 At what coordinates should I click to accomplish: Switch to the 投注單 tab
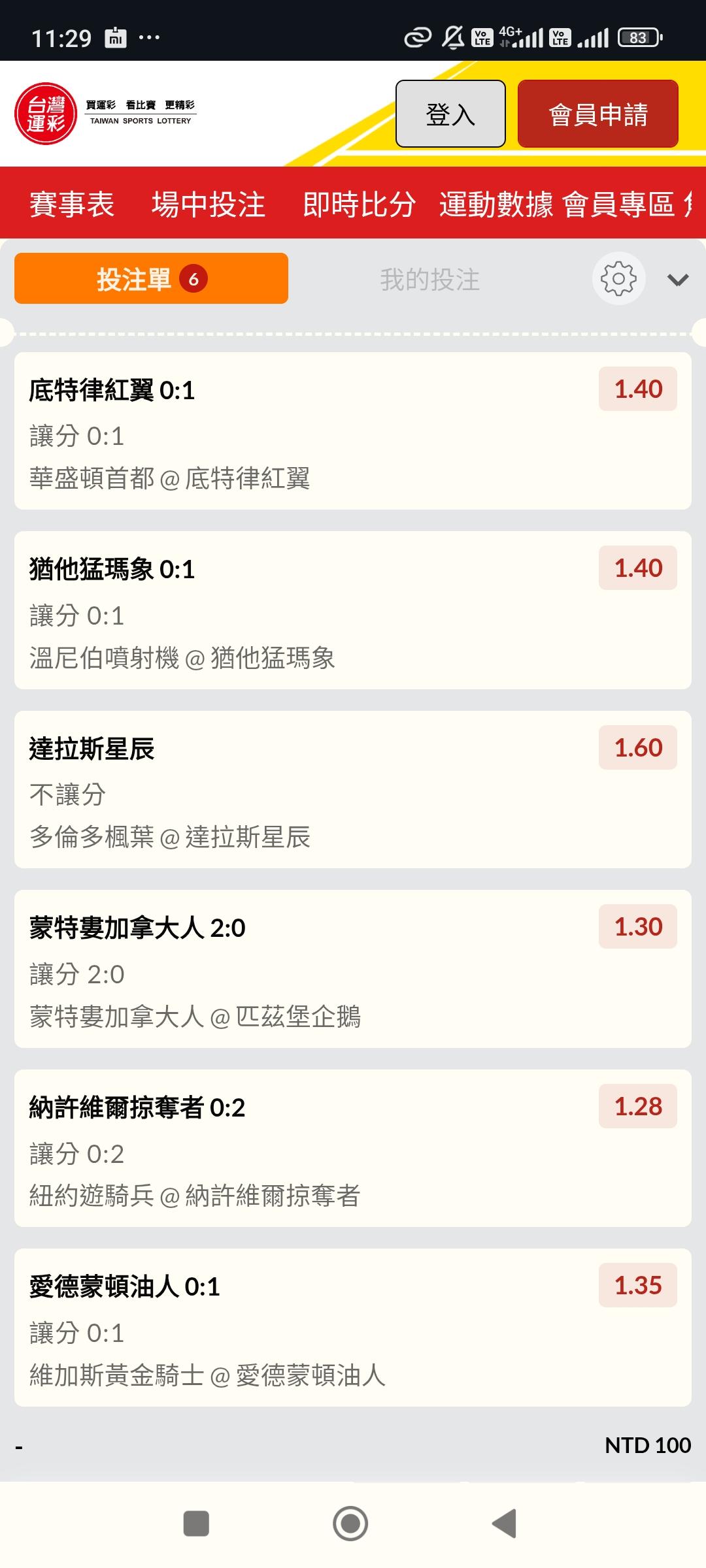point(151,279)
